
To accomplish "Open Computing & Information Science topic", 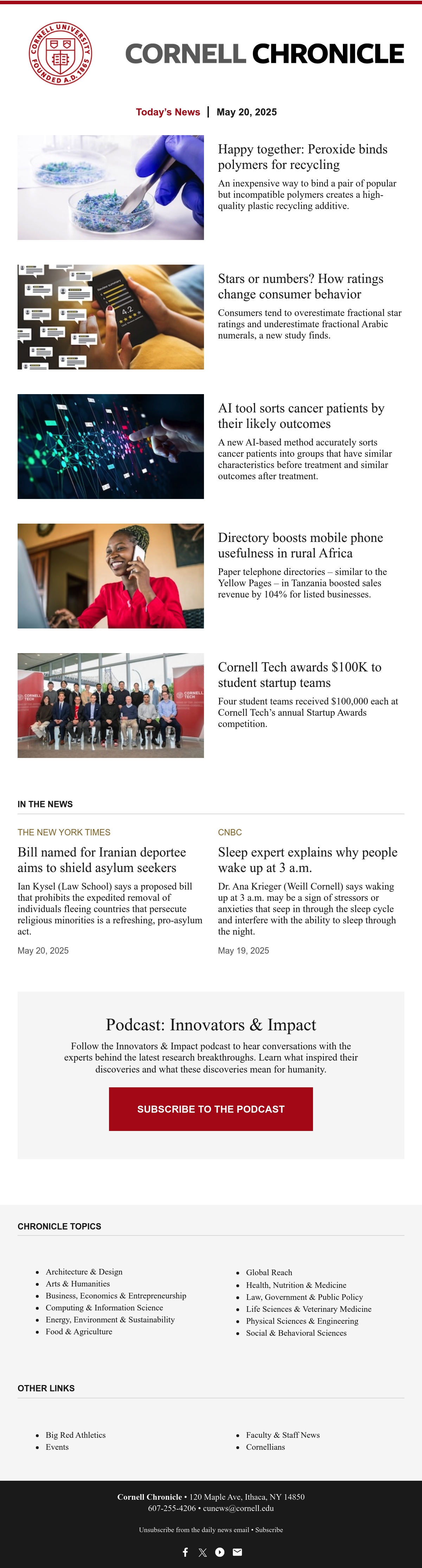I will pos(104,1308).
